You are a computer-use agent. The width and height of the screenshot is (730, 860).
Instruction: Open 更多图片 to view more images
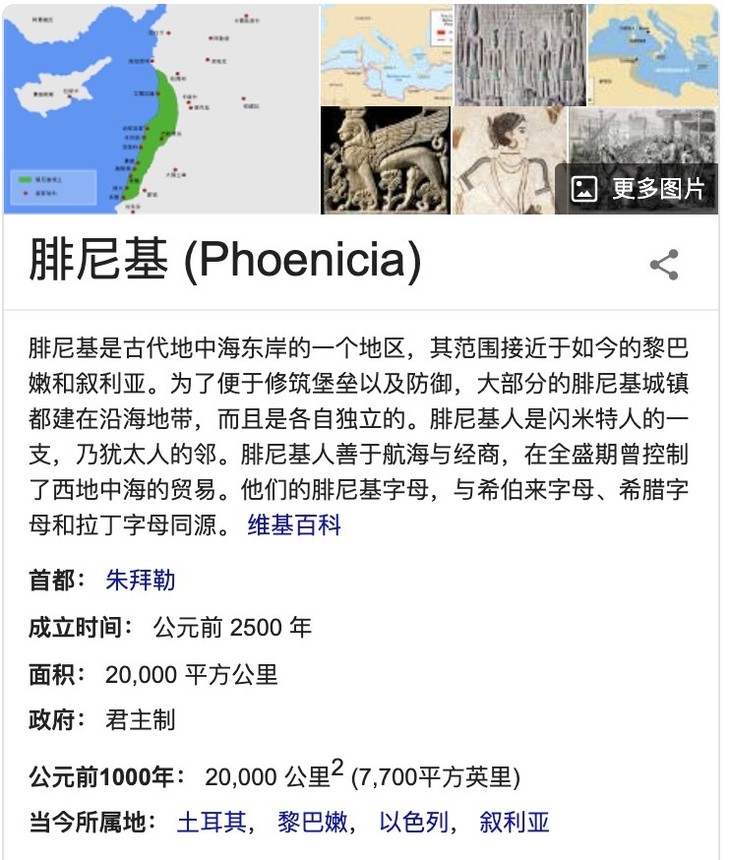(x=640, y=188)
